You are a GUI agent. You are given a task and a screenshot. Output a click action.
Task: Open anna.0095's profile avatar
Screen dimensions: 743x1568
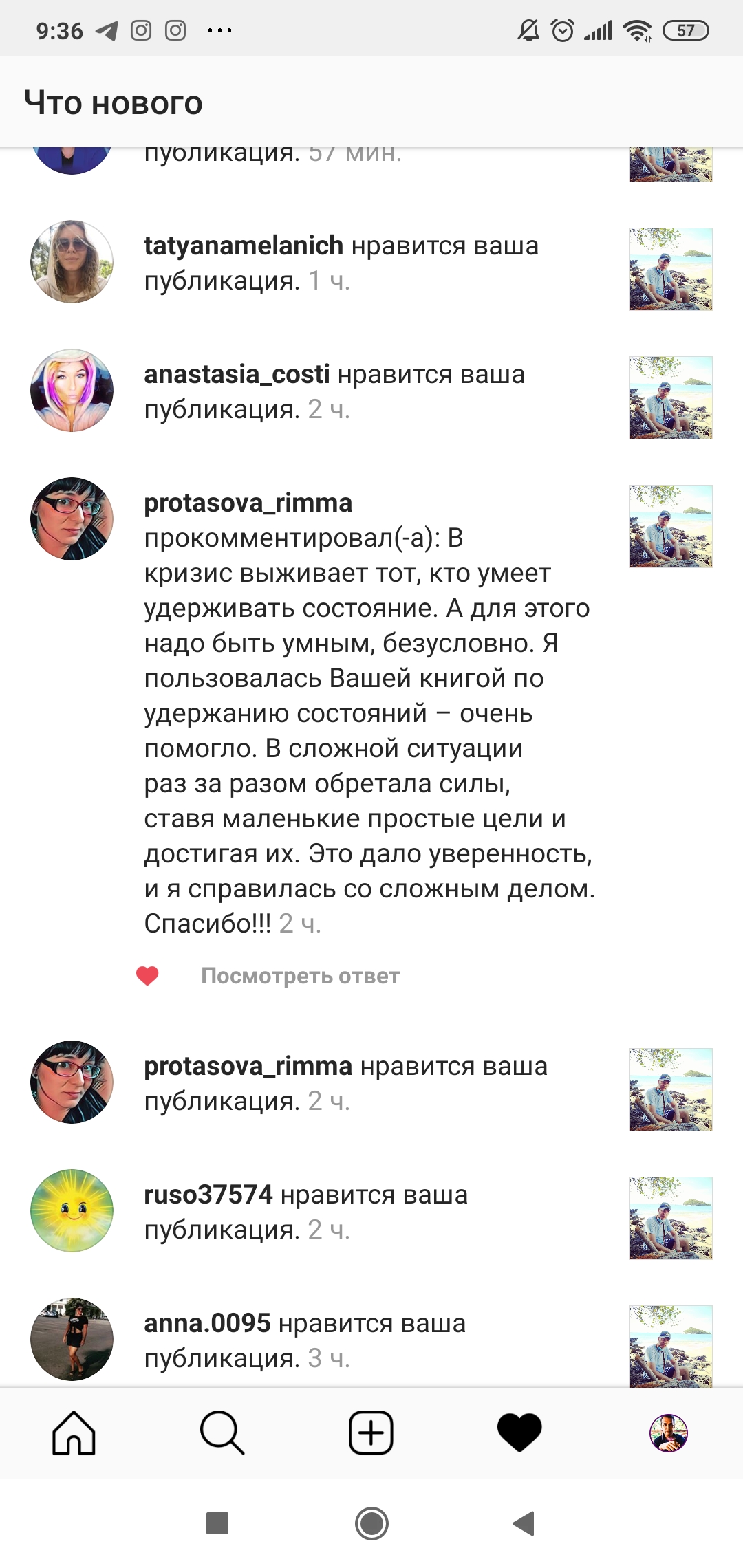pyautogui.click(x=72, y=1339)
